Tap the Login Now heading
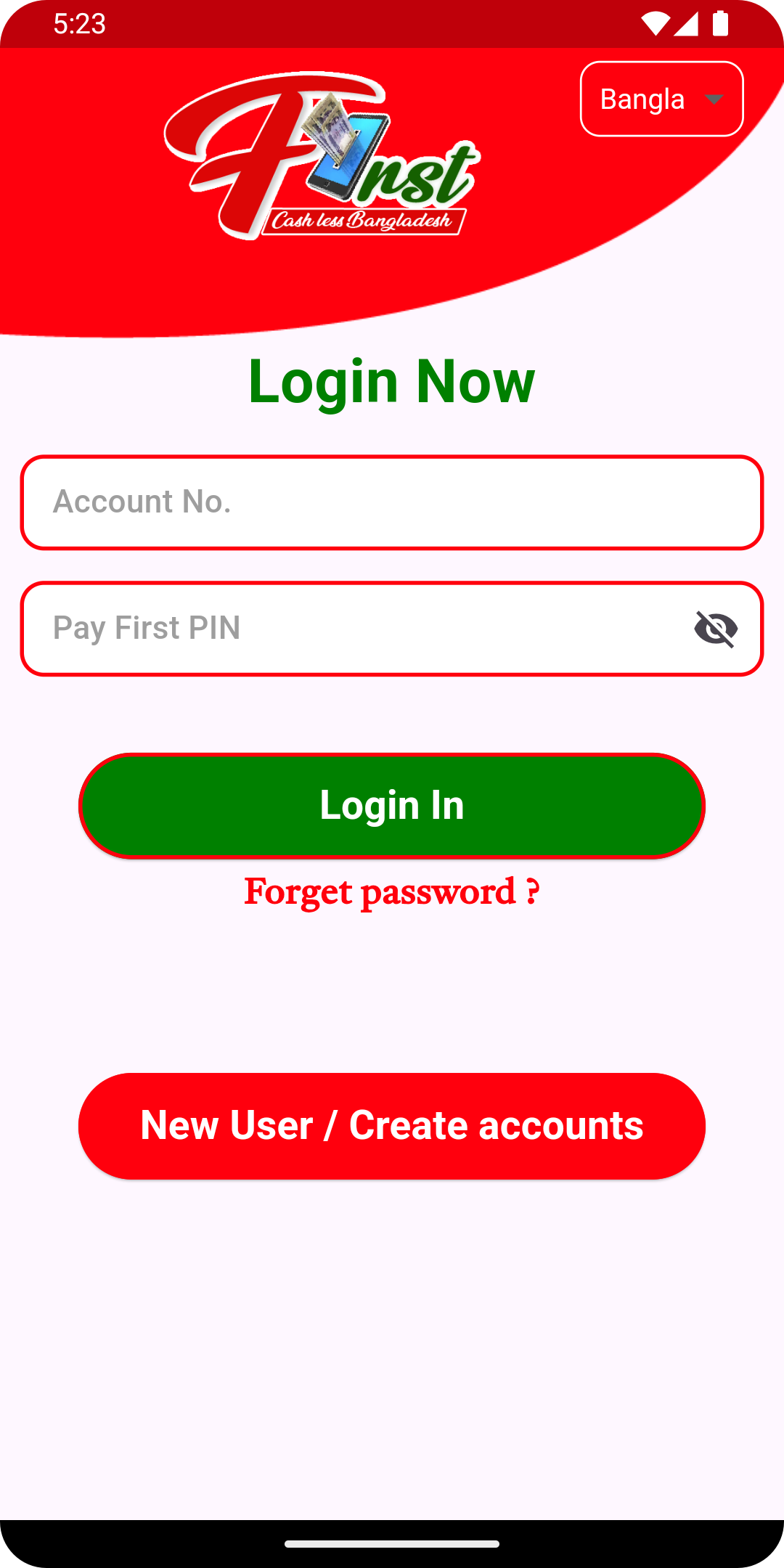This screenshot has width=784, height=1568. pyautogui.click(x=392, y=380)
